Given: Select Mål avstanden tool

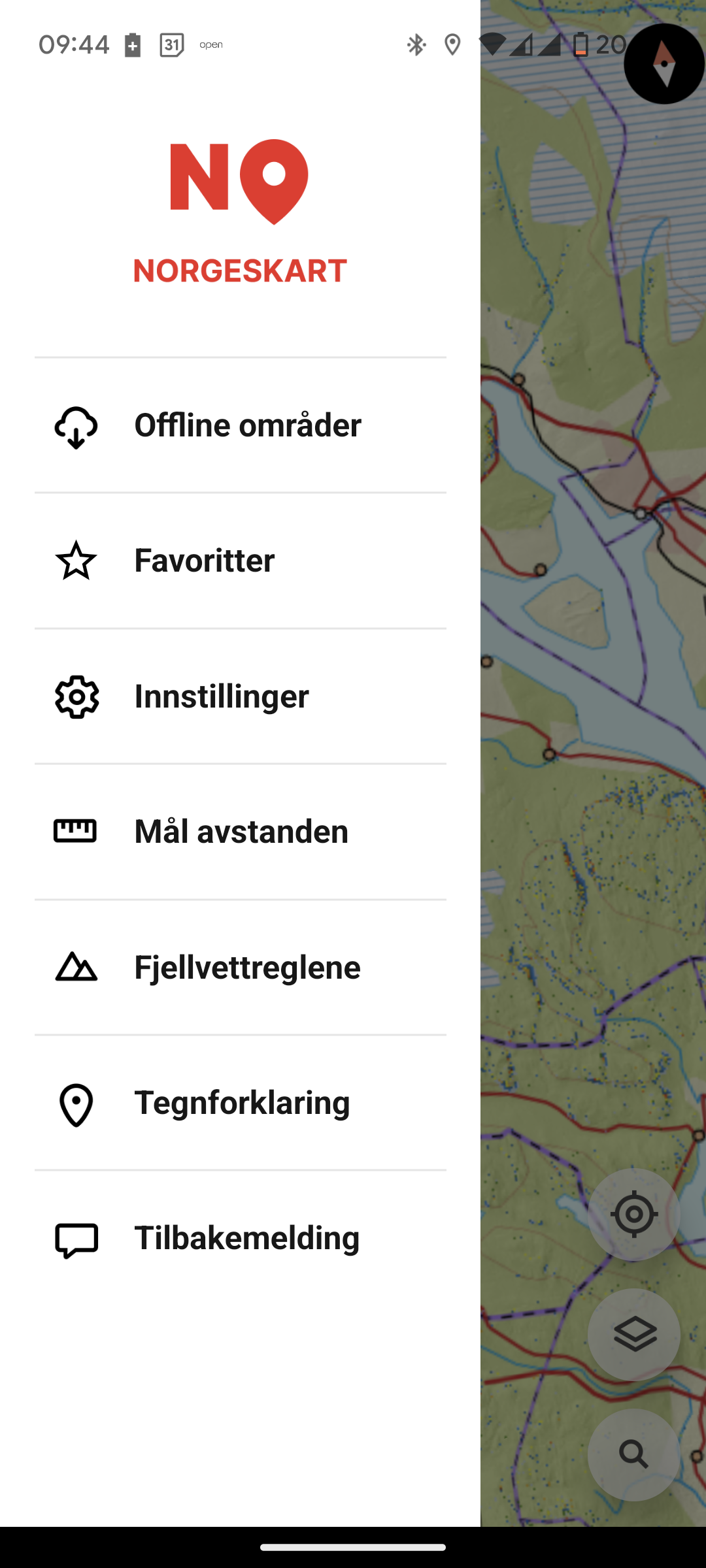Looking at the screenshot, I should (x=240, y=832).
